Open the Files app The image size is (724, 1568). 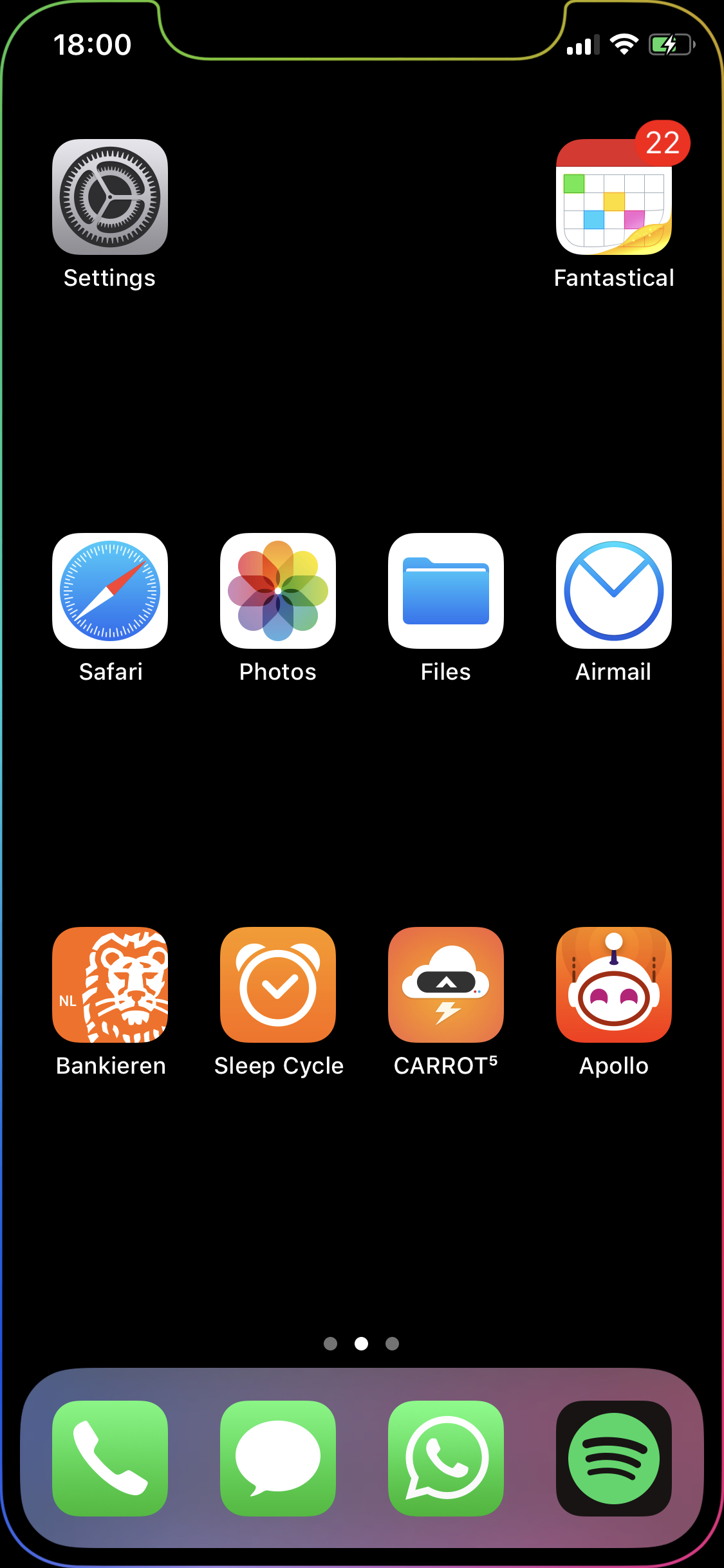pyautogui.click(x=445, y=590)
